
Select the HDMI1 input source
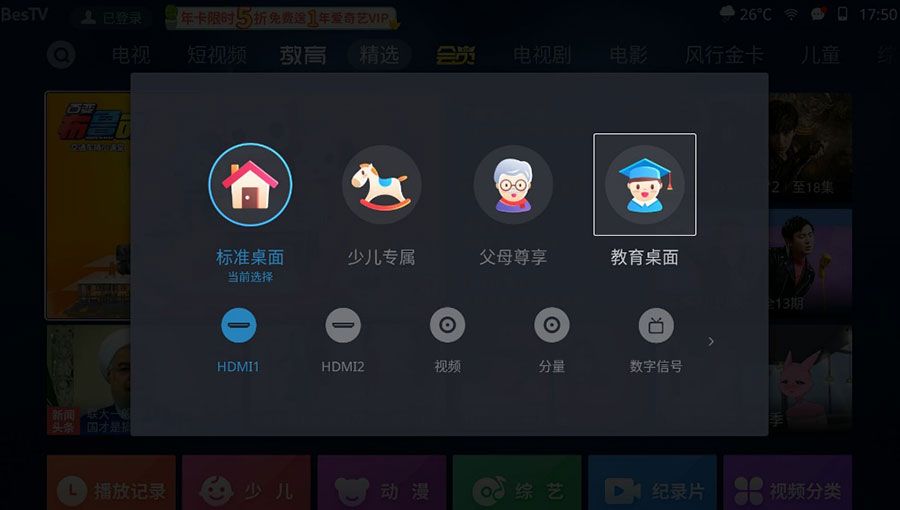tap(238, 326)
